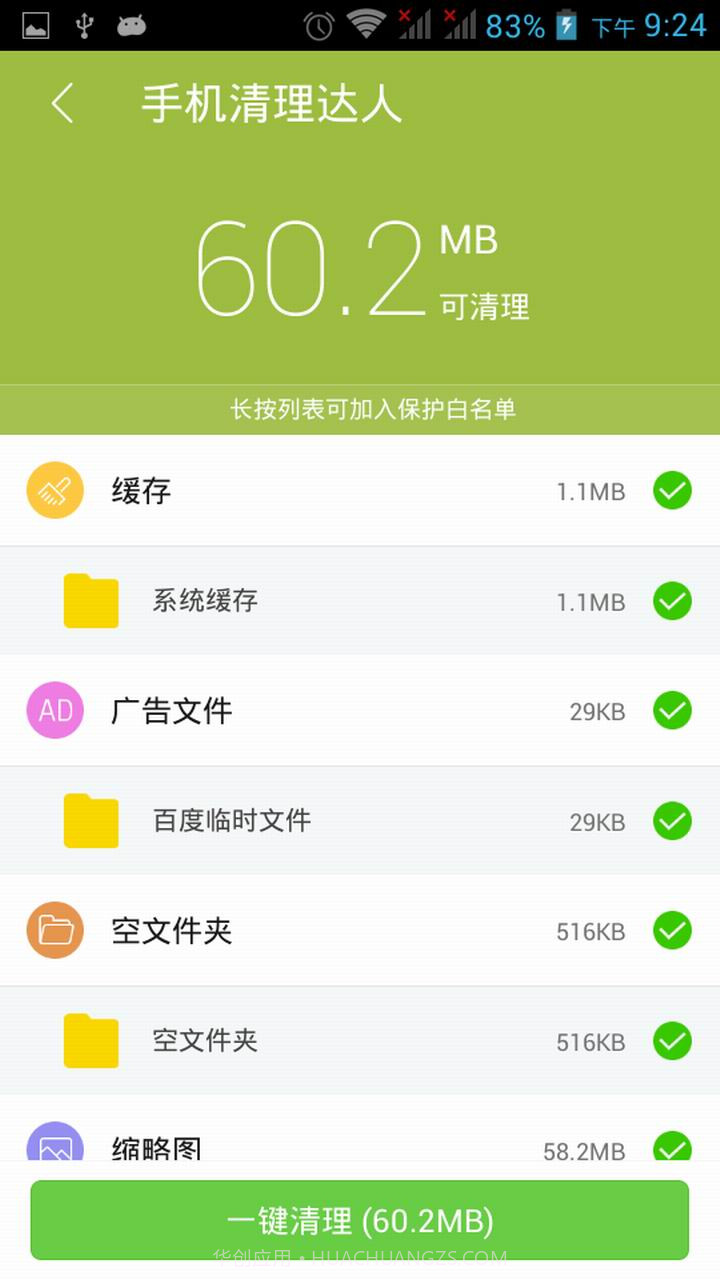Select the orange 空文件夹 folder icon
This screenshot has width=720, height=1280.
click(x=54, y=931)
